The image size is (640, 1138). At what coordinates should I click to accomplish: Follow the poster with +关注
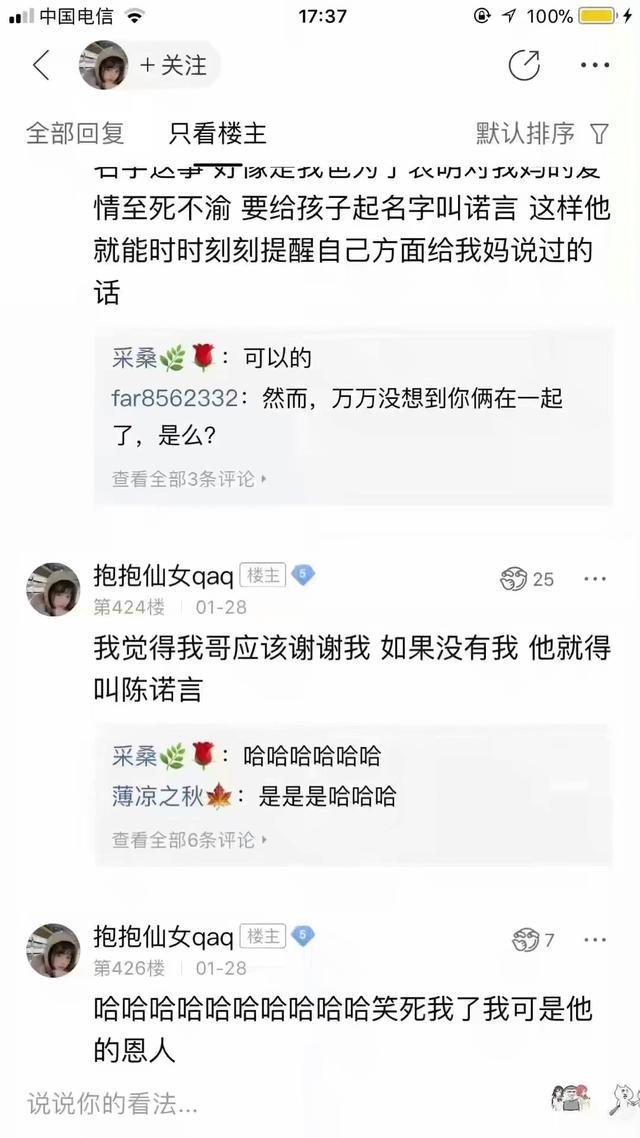point(174,65)
